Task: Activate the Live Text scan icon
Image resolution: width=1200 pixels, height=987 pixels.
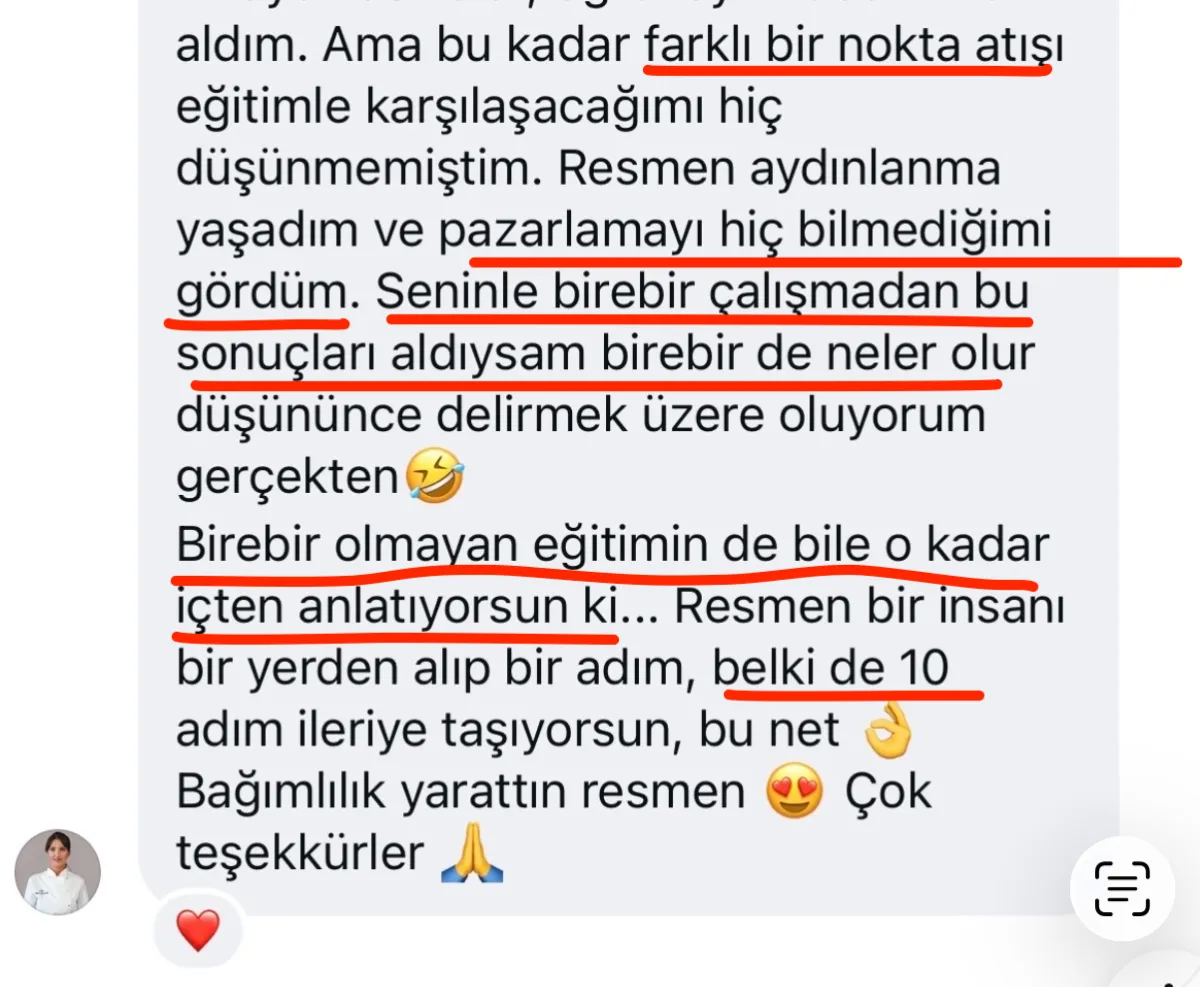Action: [x=1122, y=888]
